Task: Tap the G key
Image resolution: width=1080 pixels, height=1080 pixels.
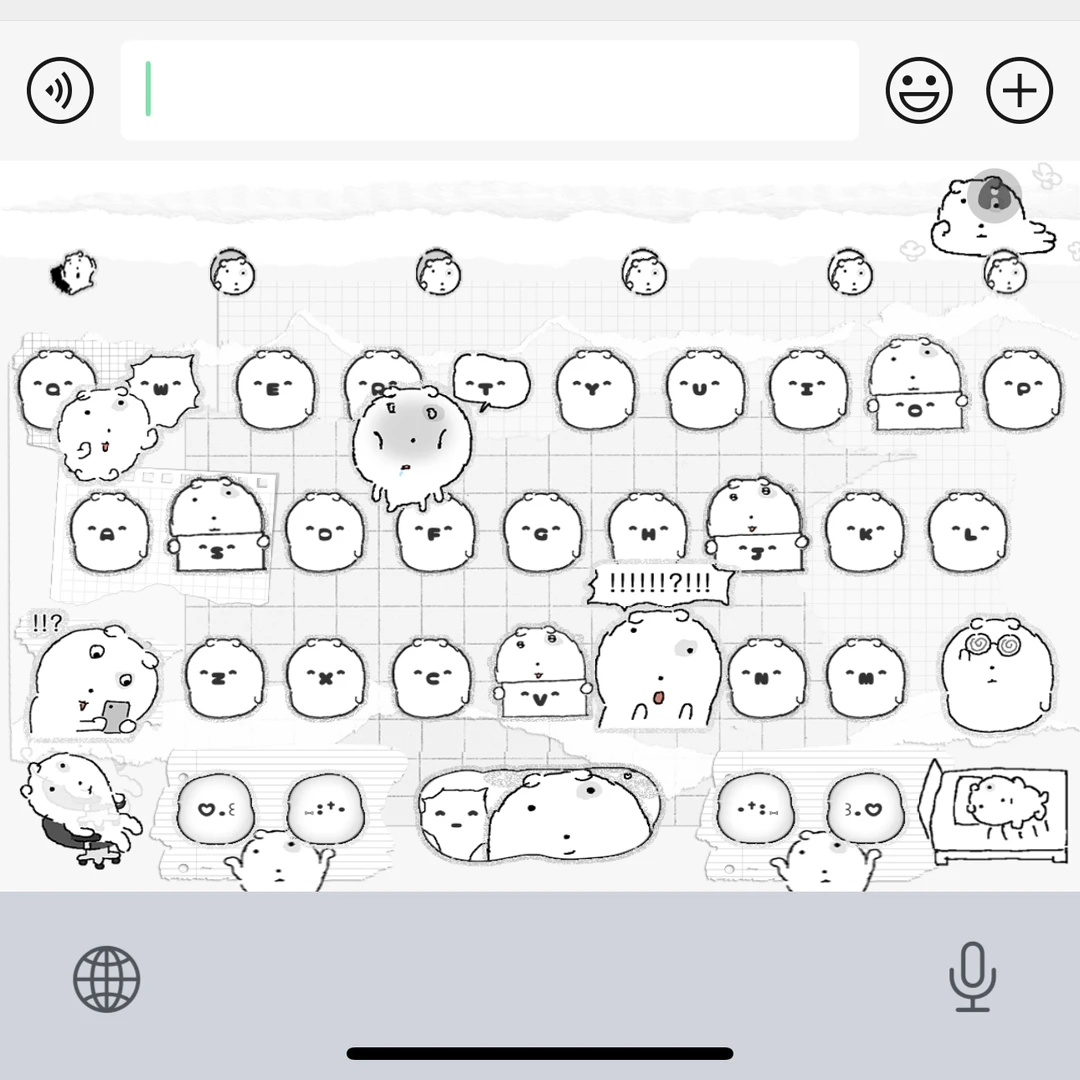Action: pos(542,533)
